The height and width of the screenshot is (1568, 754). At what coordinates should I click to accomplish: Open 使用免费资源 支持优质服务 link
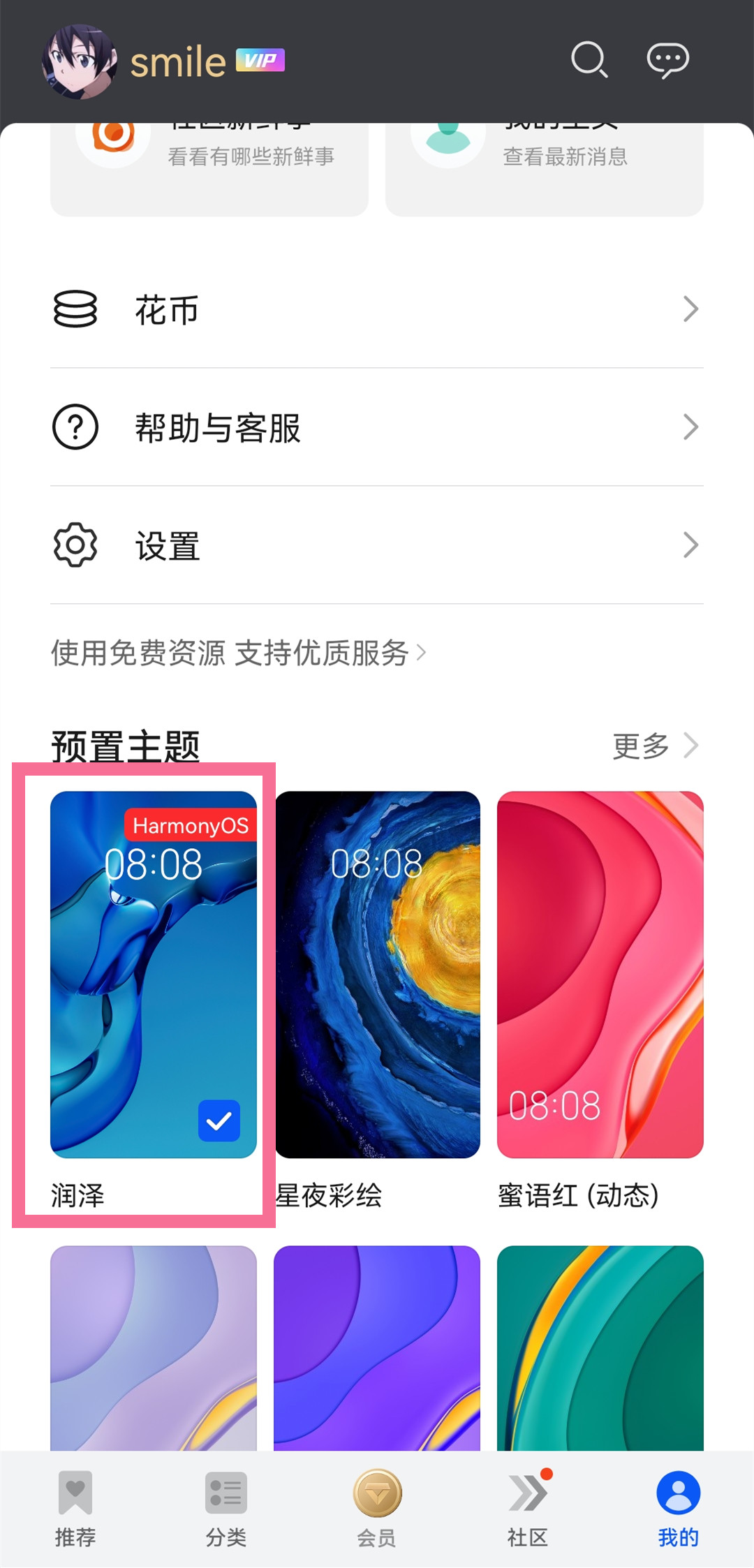(237, 653)
